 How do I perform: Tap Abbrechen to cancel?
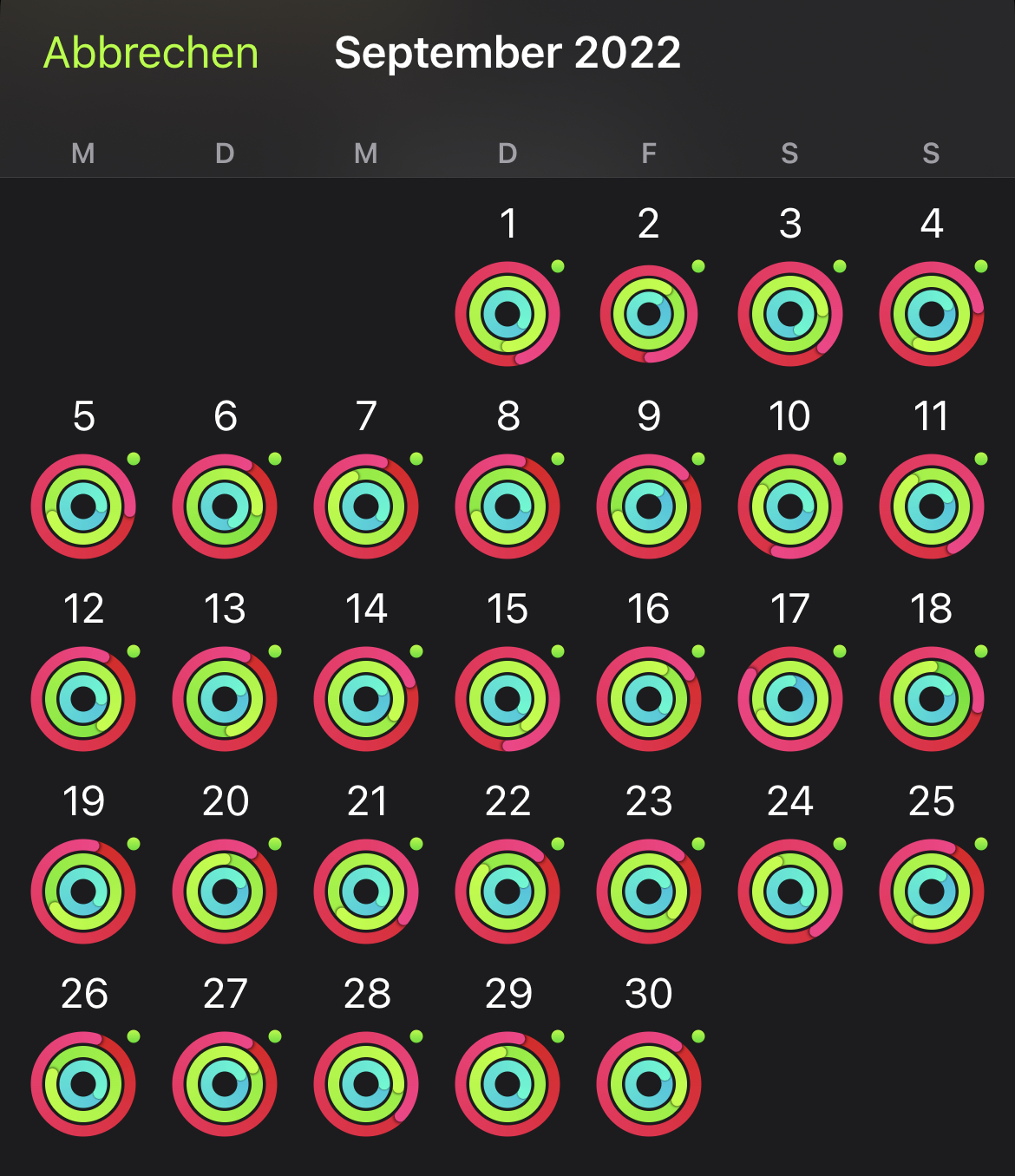tap(151, 53)
